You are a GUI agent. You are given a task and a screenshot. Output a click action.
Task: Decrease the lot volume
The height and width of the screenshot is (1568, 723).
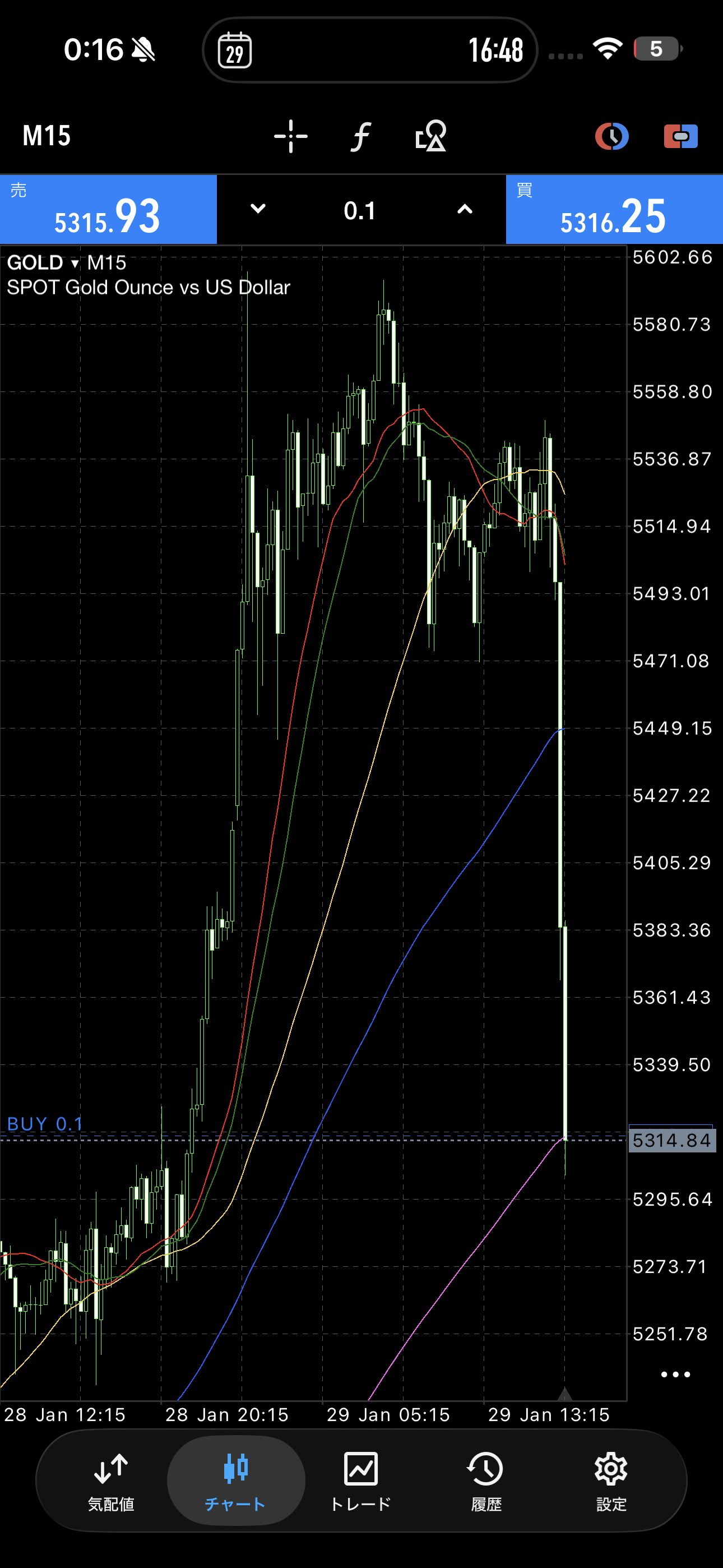click(258, 209)
